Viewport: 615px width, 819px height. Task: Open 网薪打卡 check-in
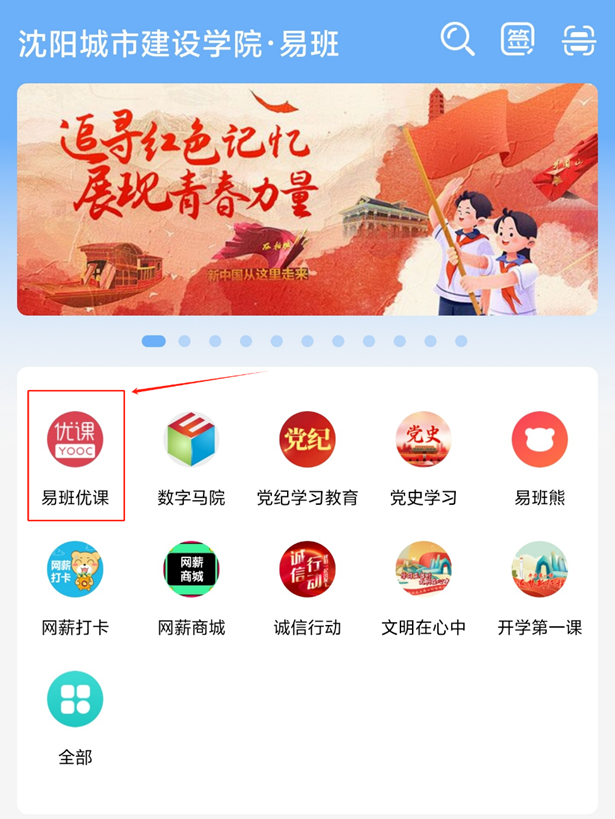(75, 570)
